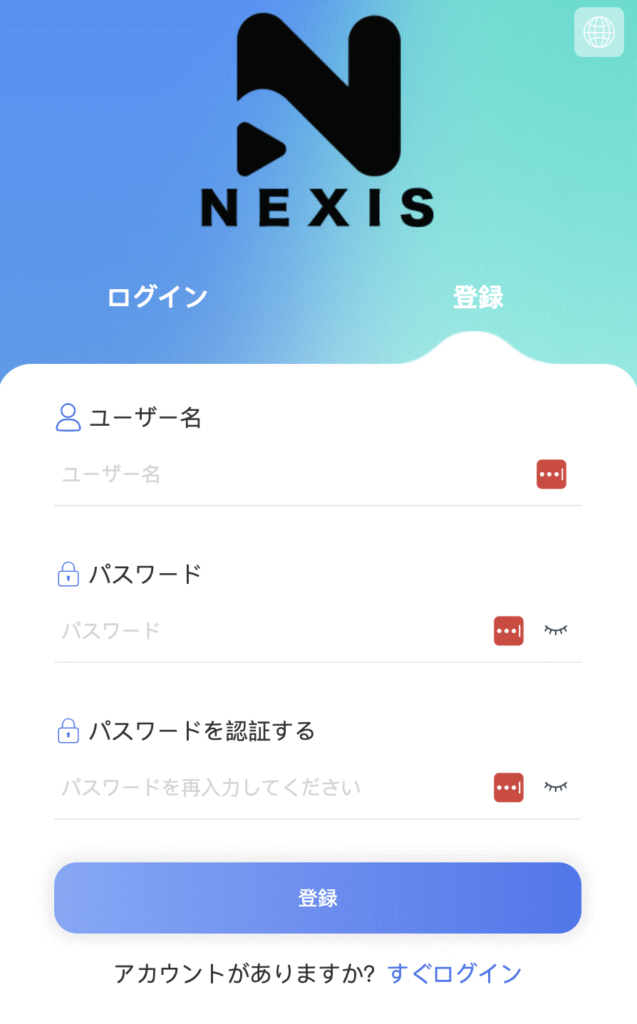The width and height of the screenshot is (637, 1024).
Task: Open password manager icon in ユーザー名 field
Action: point(551,474)
